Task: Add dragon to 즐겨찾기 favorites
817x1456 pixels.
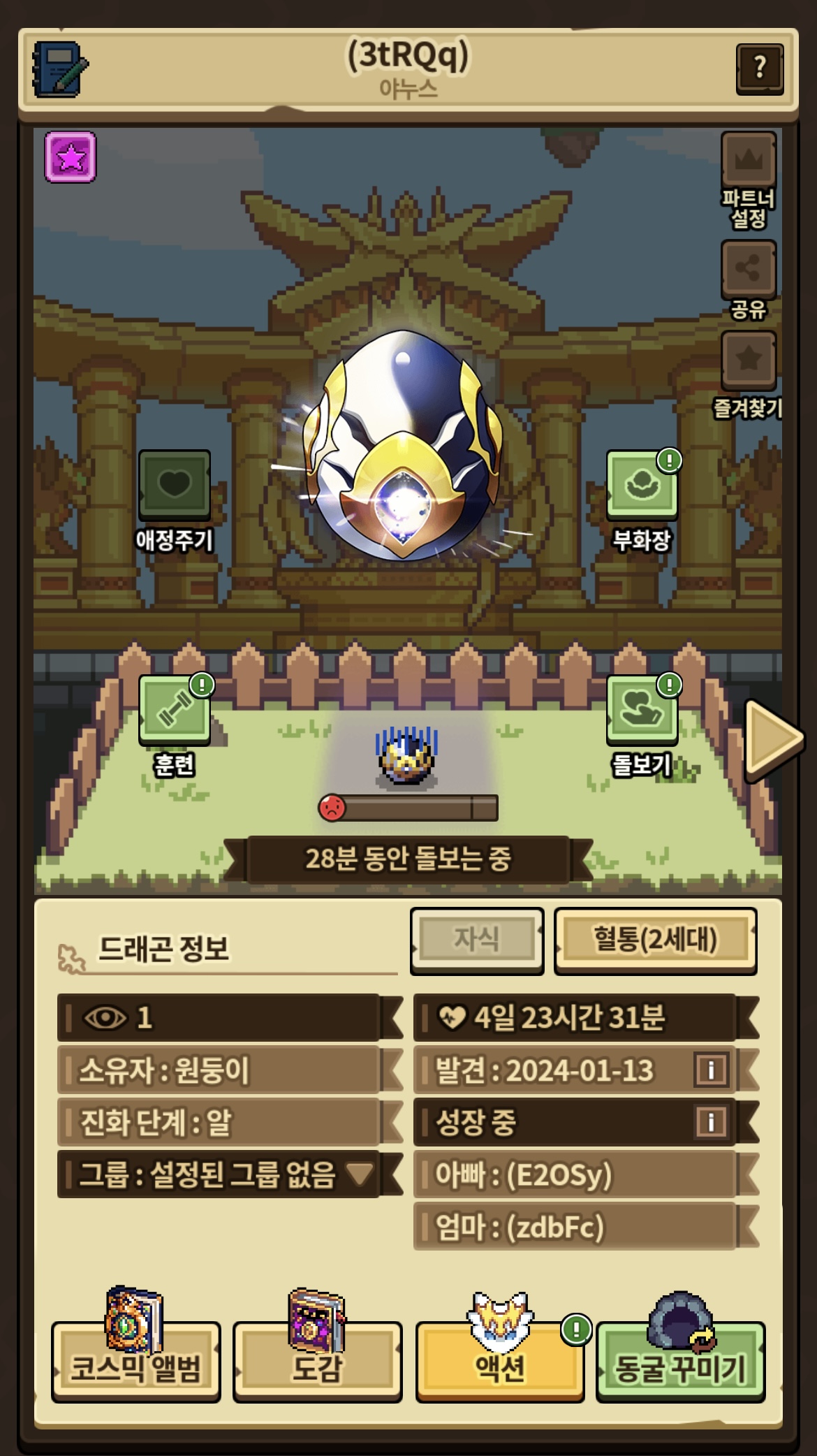Action: (x=748, y=360)
